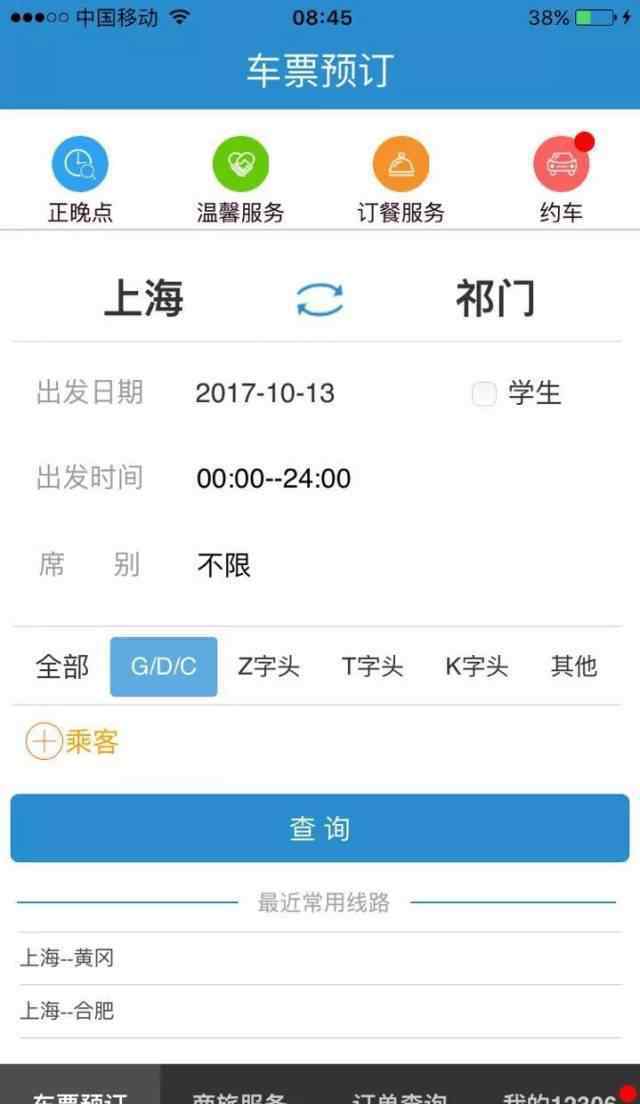
Task: Check the 学生 student ticket box
Action: point(484,394)
